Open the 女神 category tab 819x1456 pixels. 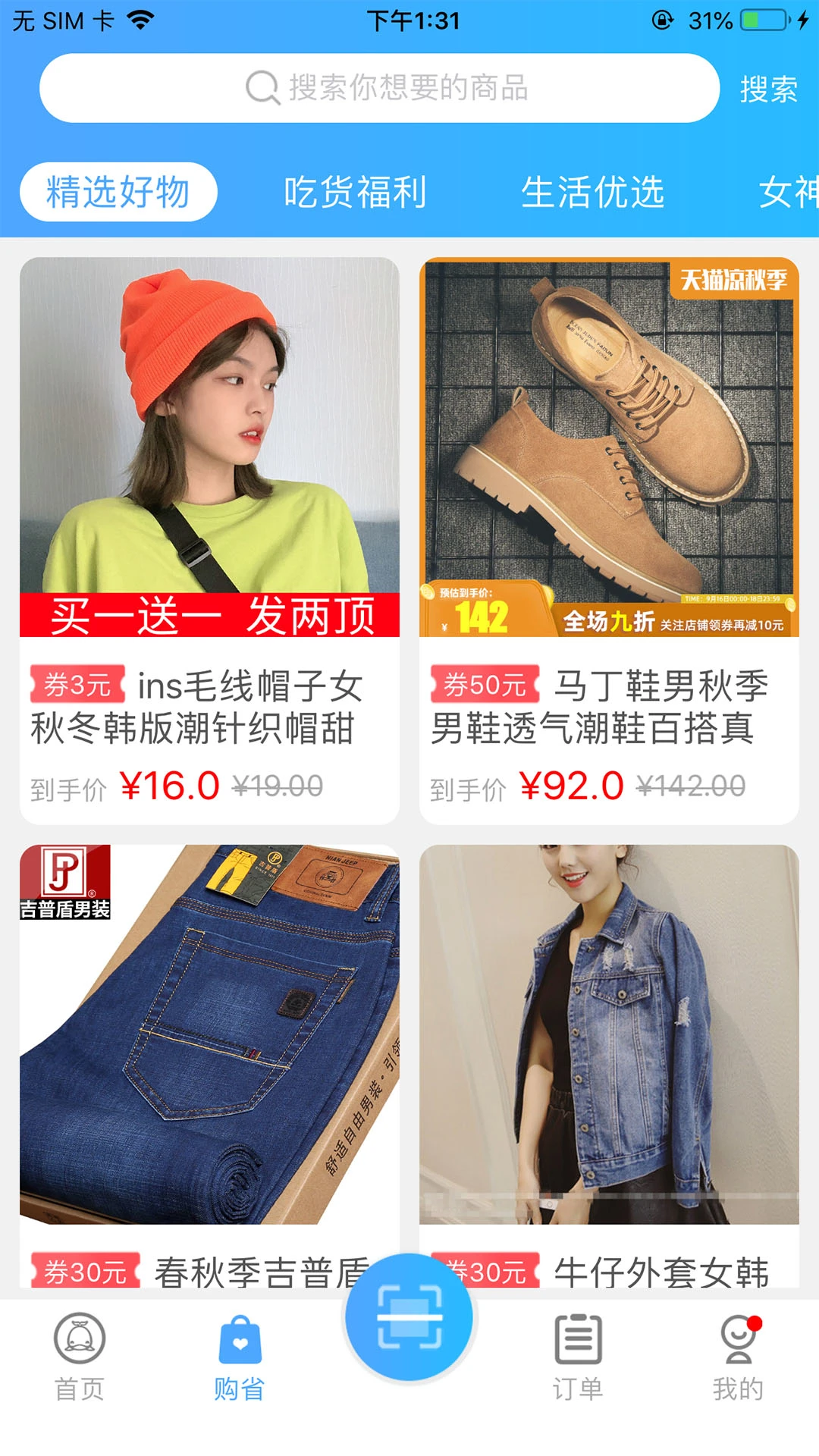point(789,192)
